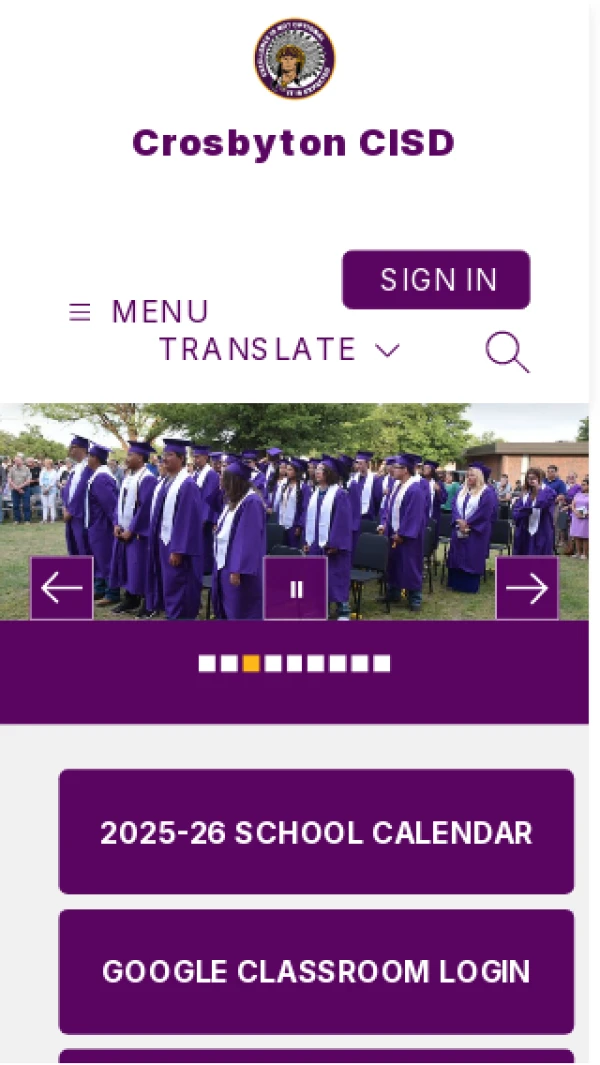Viewport: 600px width, 1065px height.
Task: Advance to next carousel slide
Action: pos(527,588)
